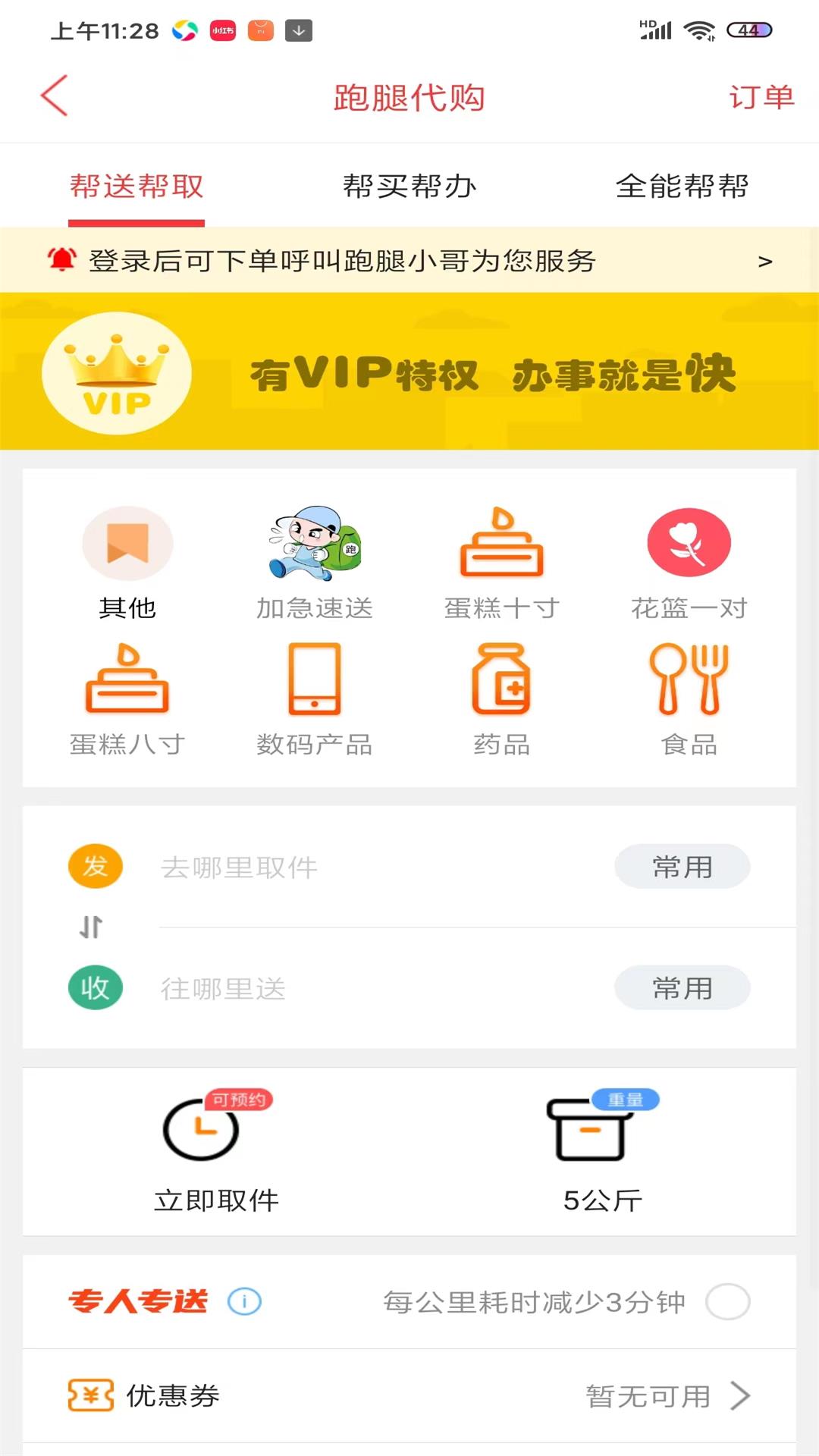This screenshot has height=1456, width=819.
Task: Open the VIP特权 banner
Action: pos(409,372)
